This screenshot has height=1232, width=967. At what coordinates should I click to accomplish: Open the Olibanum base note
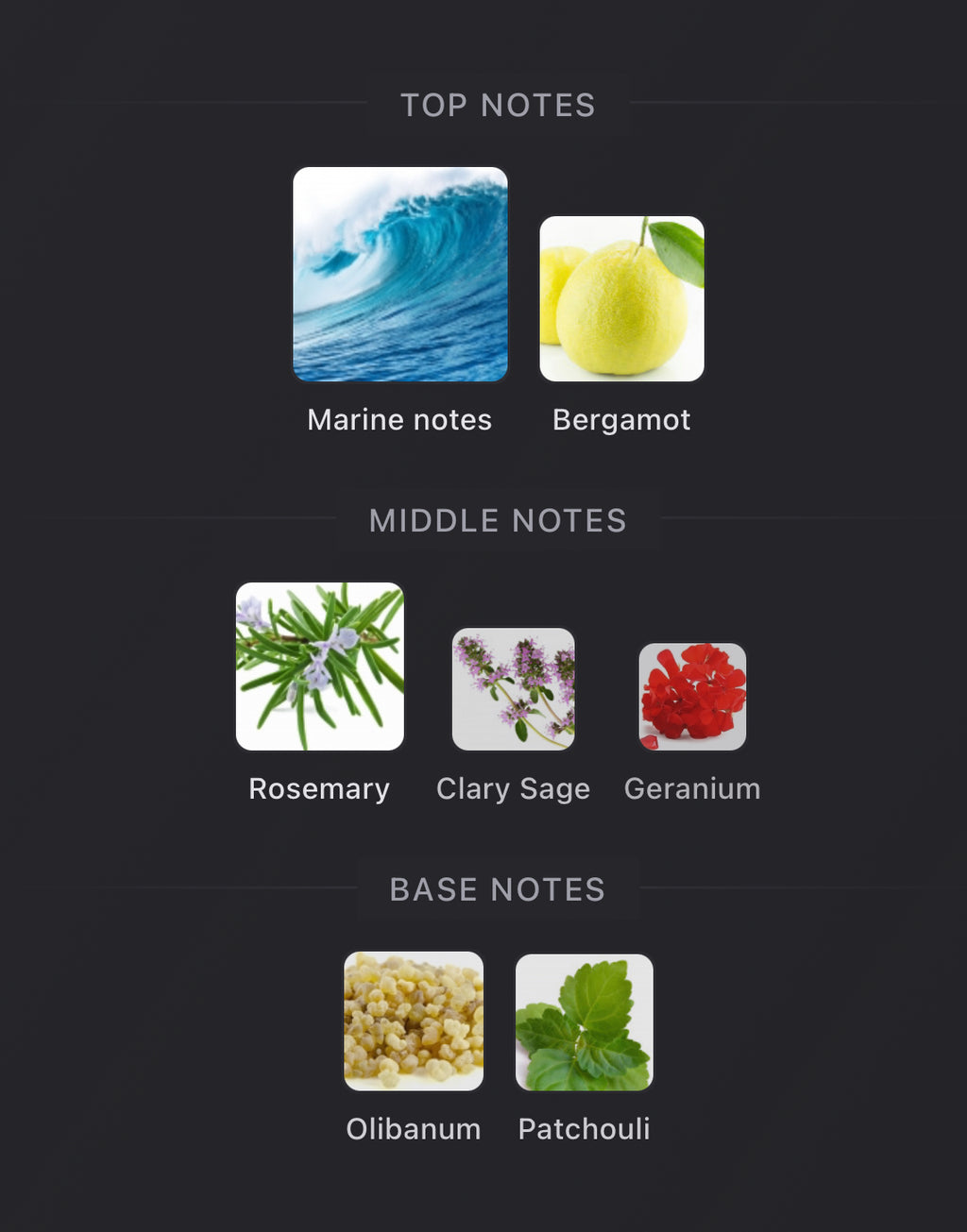[x=414, y=1021]
